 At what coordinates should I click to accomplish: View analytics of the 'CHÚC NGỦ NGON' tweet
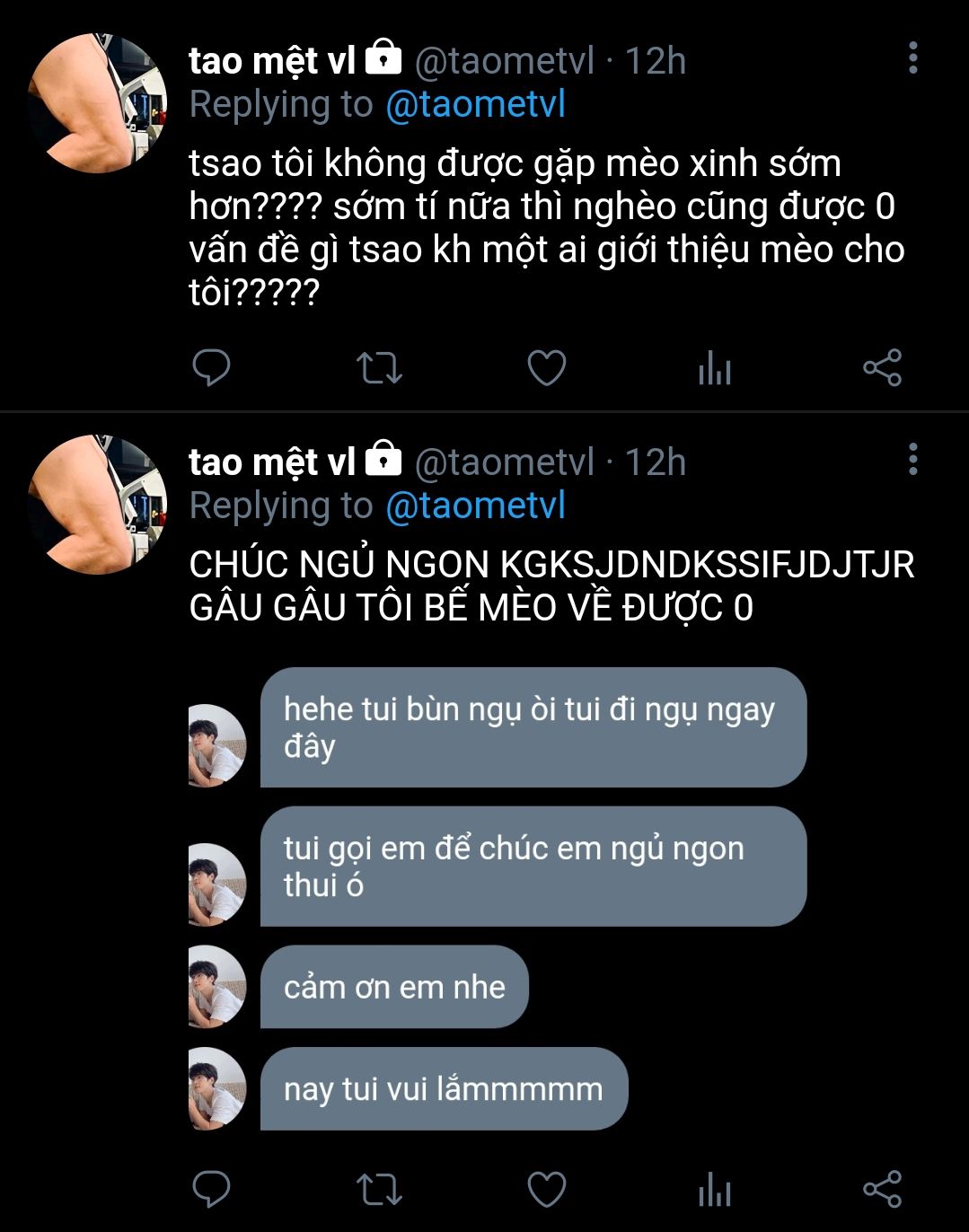(x=715, y=1189)
